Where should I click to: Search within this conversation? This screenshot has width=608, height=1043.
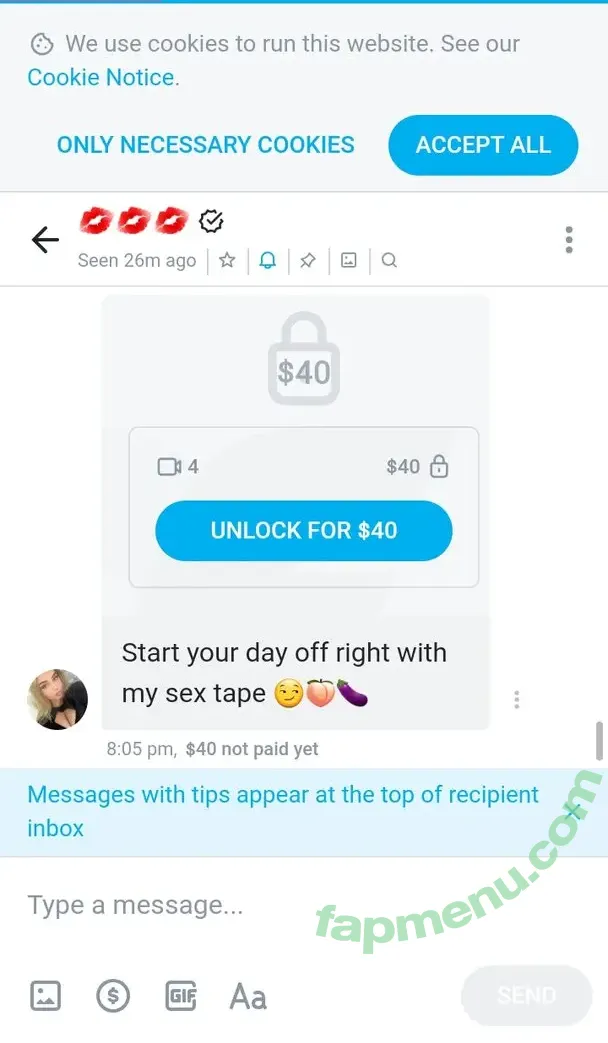click(389, 260)
